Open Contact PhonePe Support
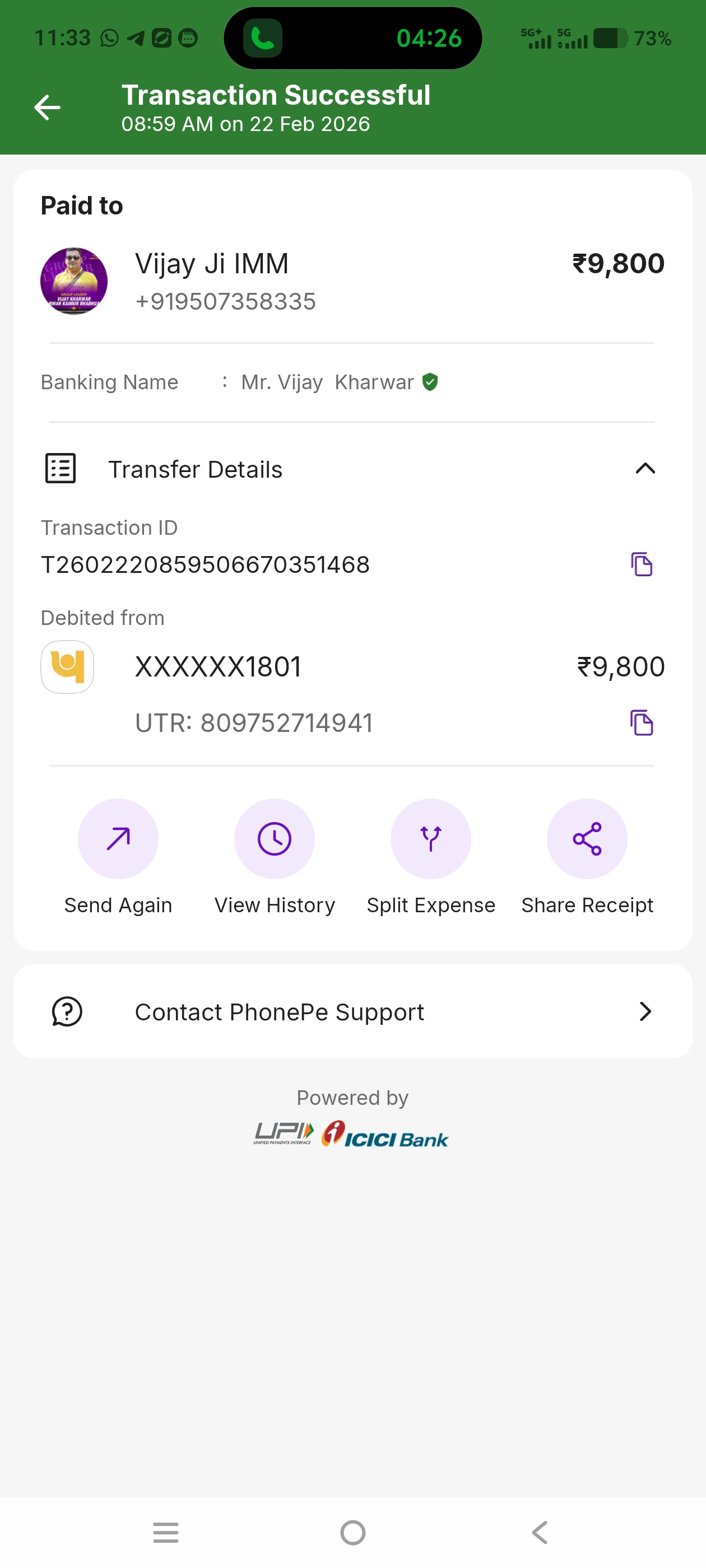 352,1012
